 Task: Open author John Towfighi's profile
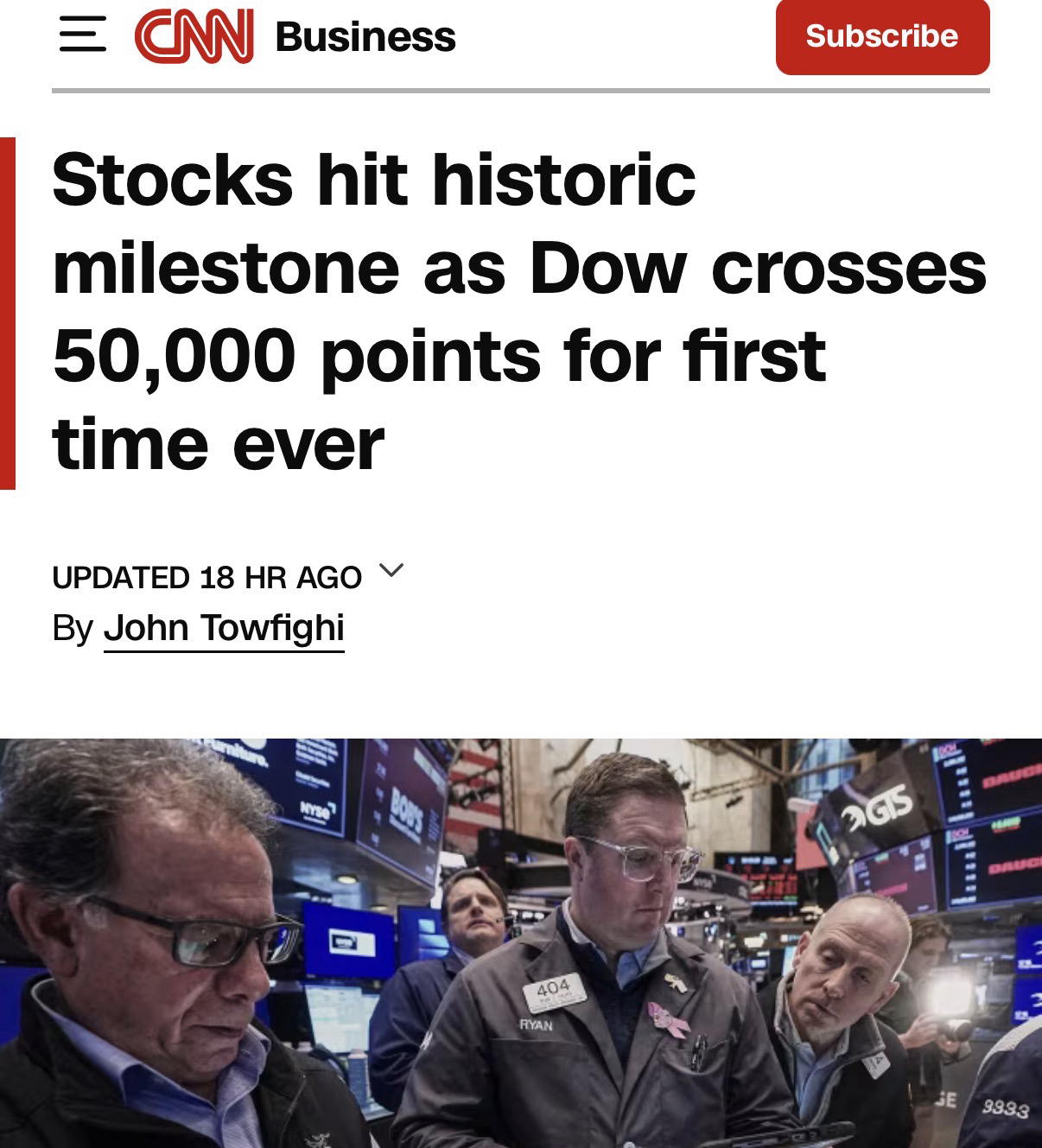click(x=224, y=628)
